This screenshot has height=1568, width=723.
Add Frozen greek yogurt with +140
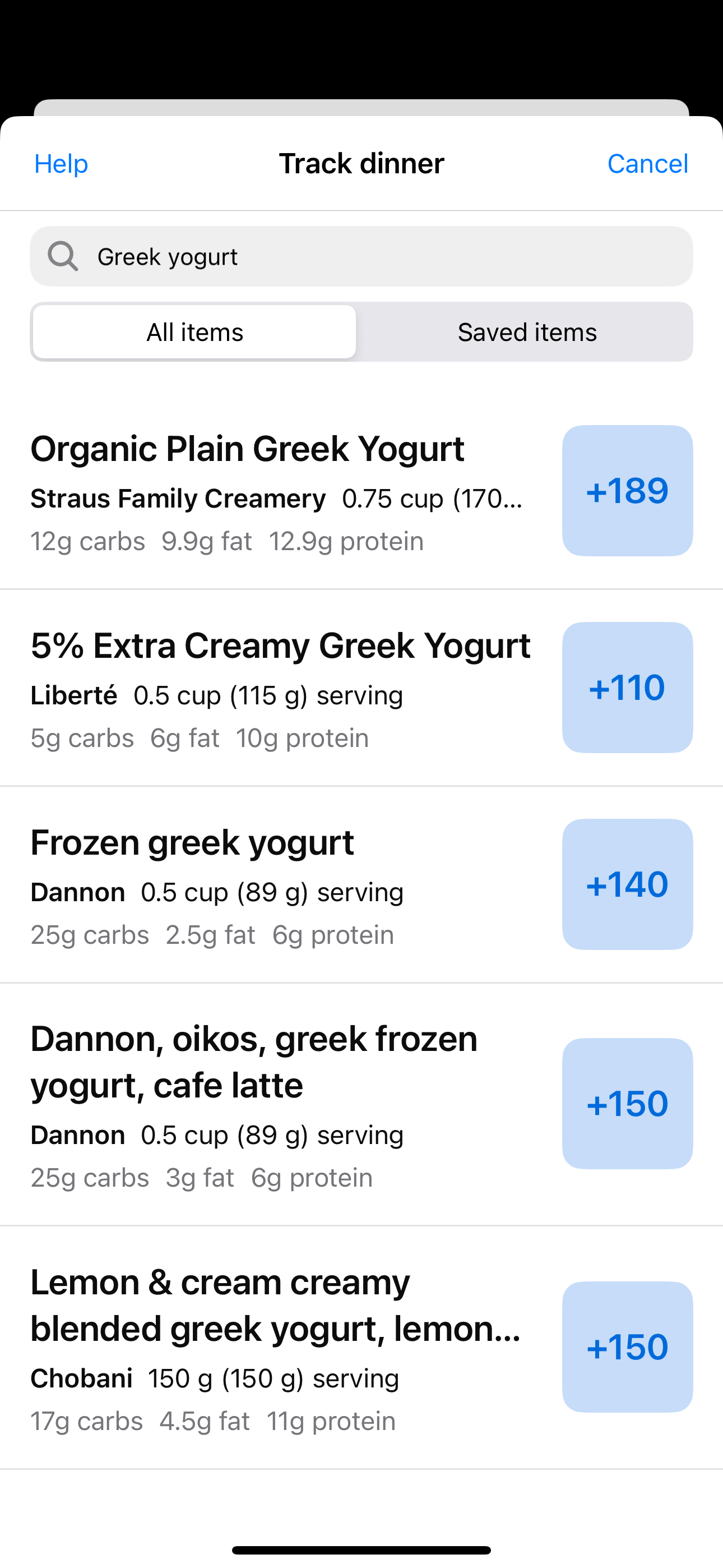(x=628, y=884)
